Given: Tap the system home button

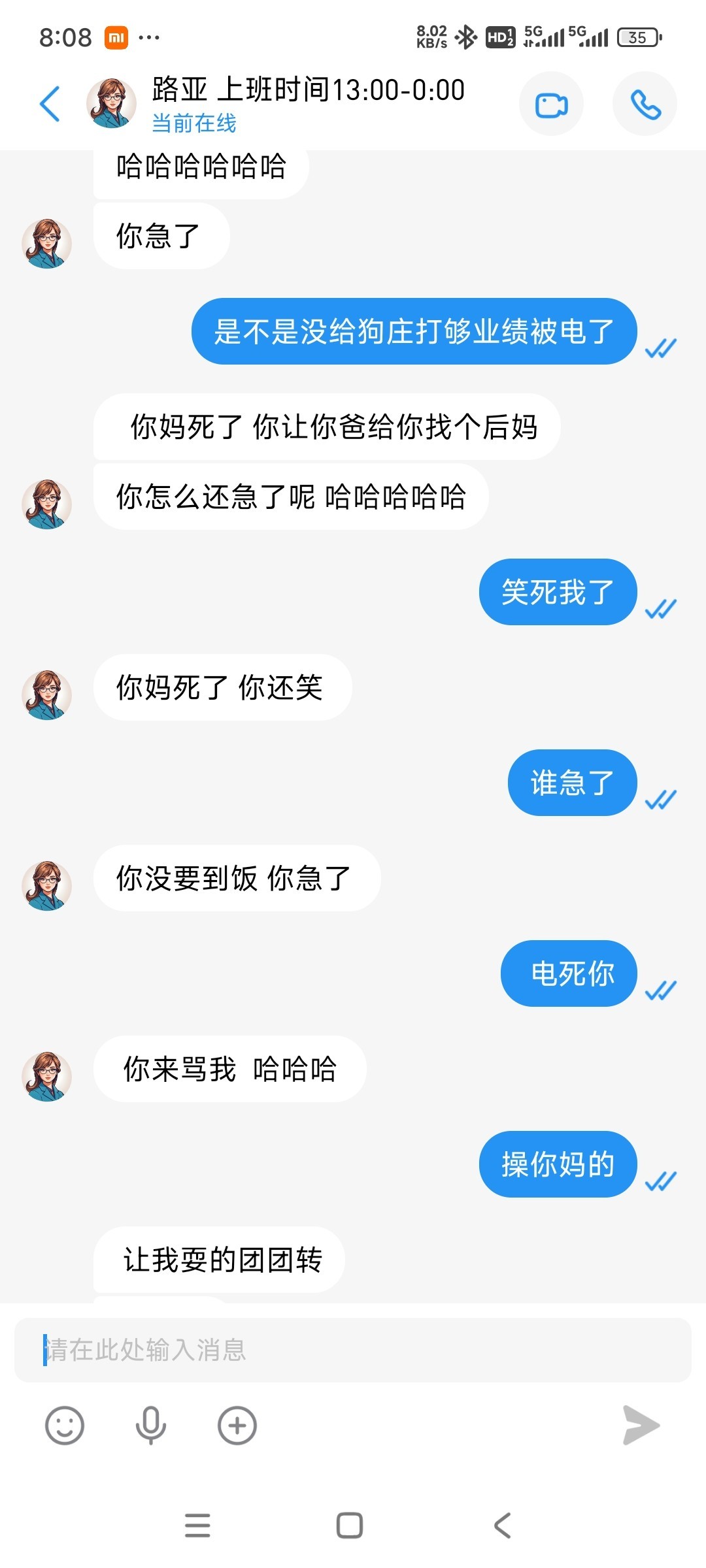Looking at the screenshot, I should [x=350, y=1526].
